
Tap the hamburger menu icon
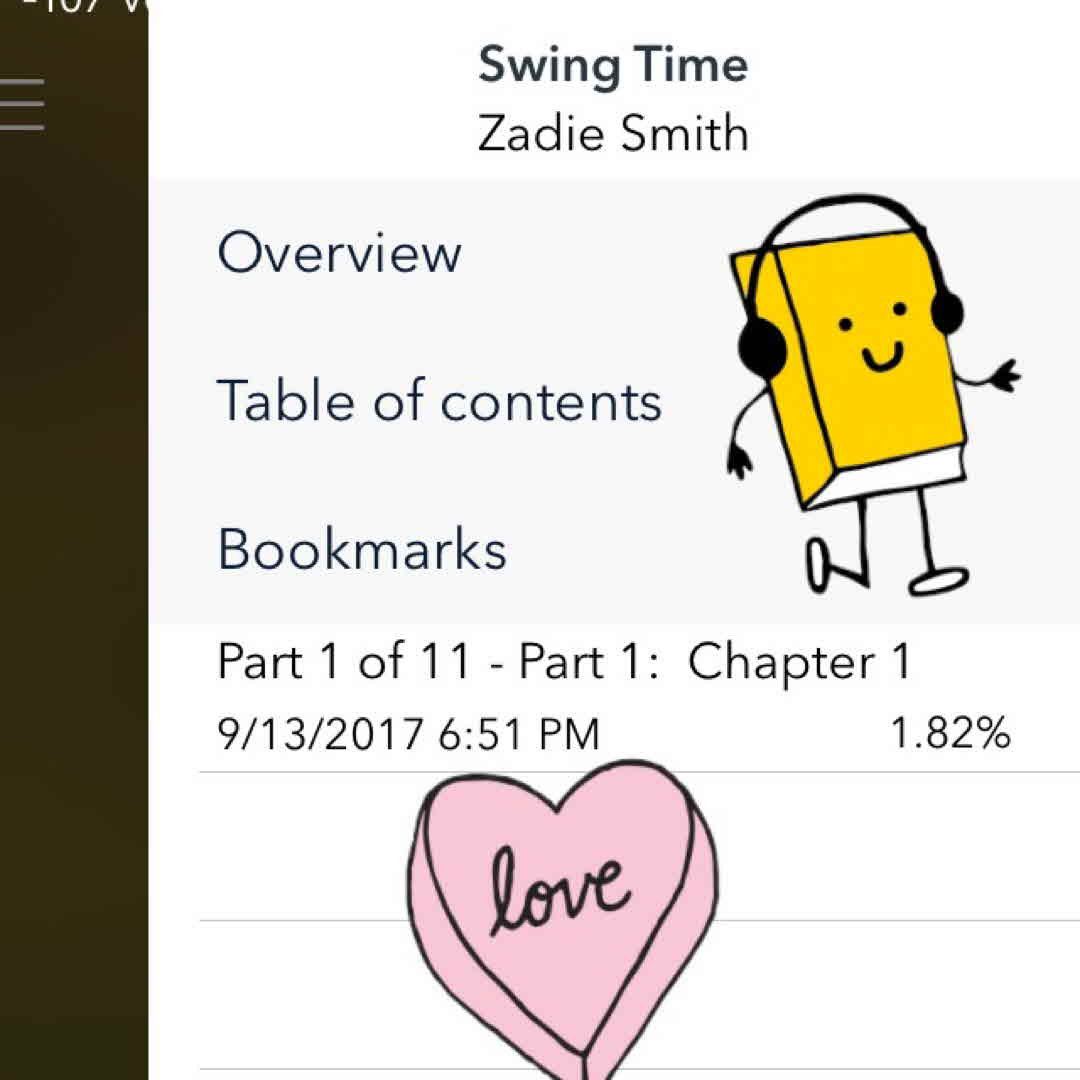point(22,104)
